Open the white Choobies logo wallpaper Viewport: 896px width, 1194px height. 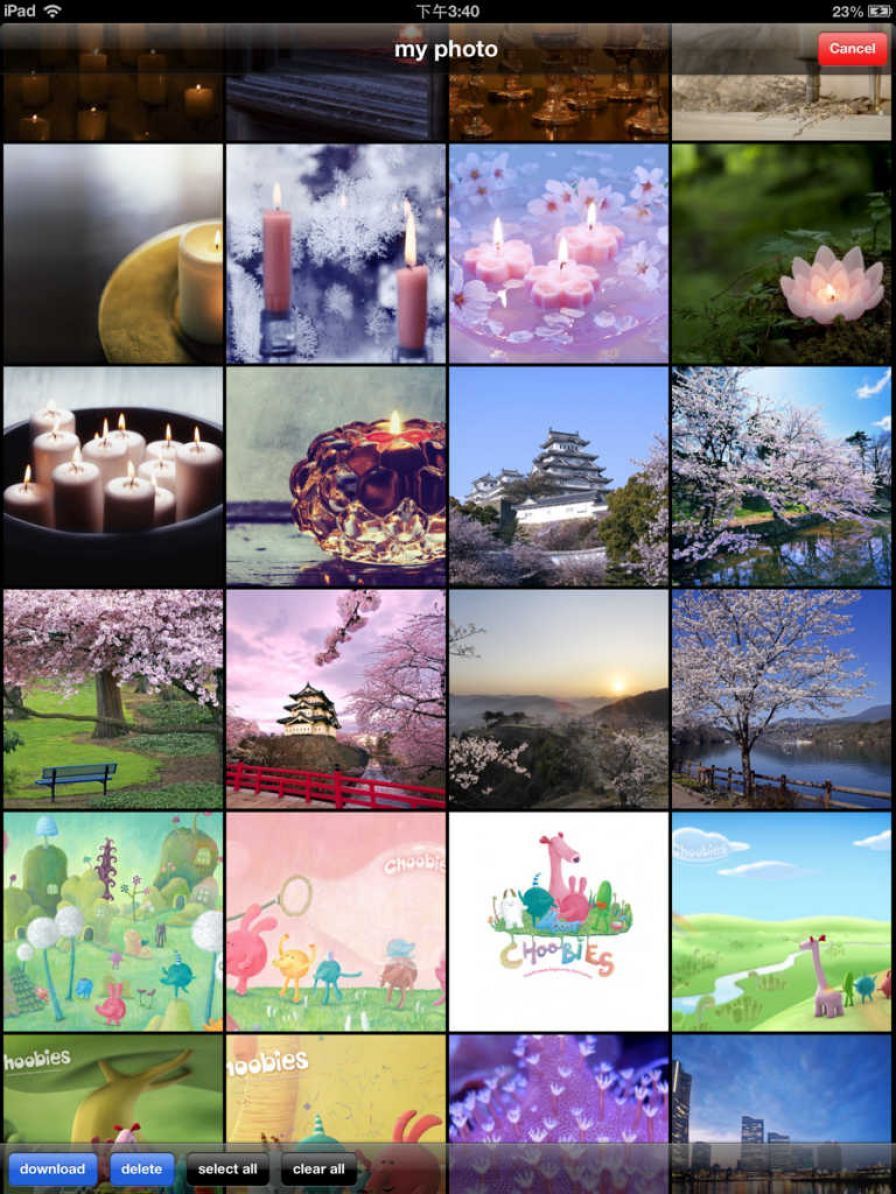tap(558, 921)
